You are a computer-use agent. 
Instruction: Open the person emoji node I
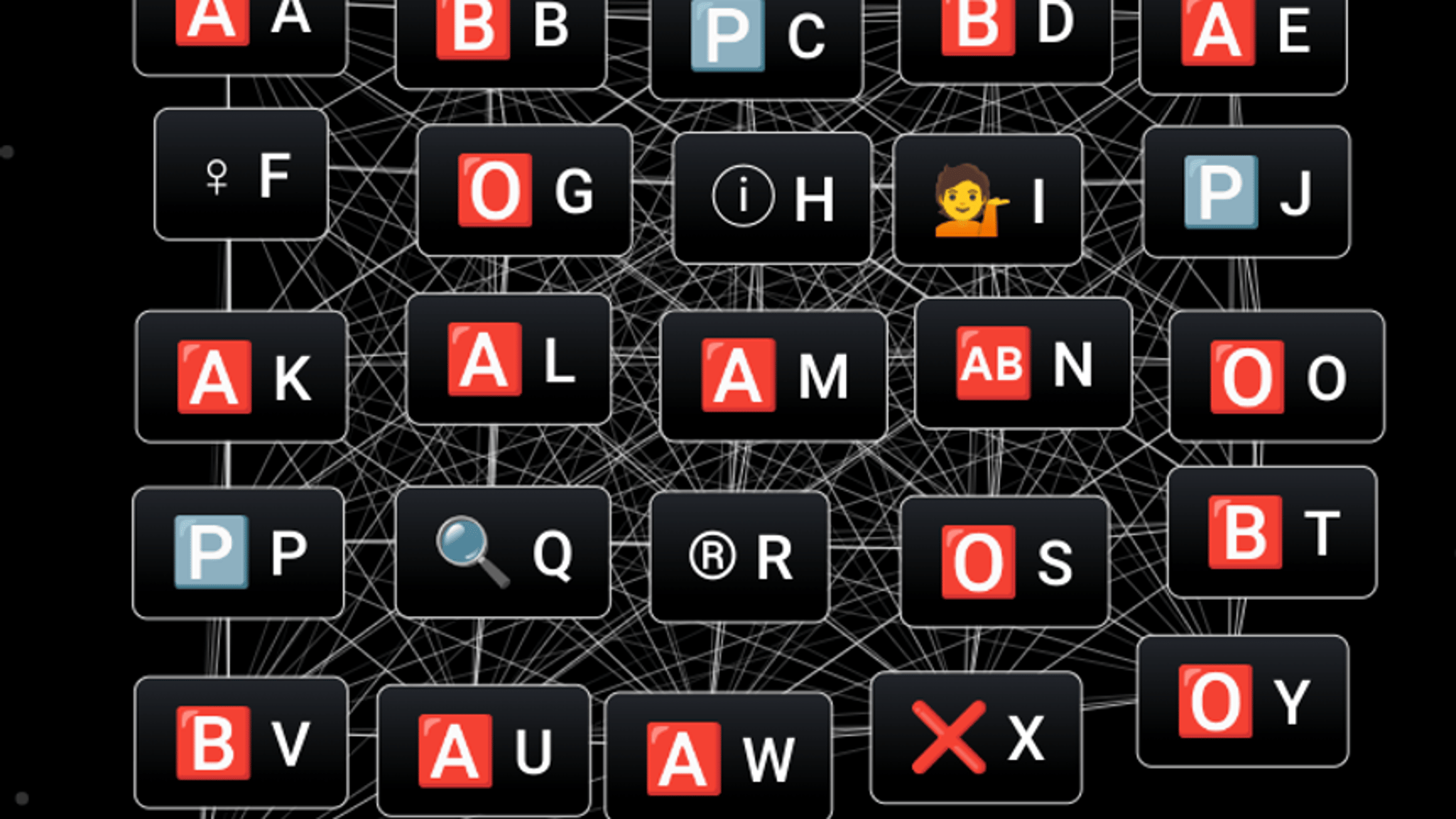[987, 199]
